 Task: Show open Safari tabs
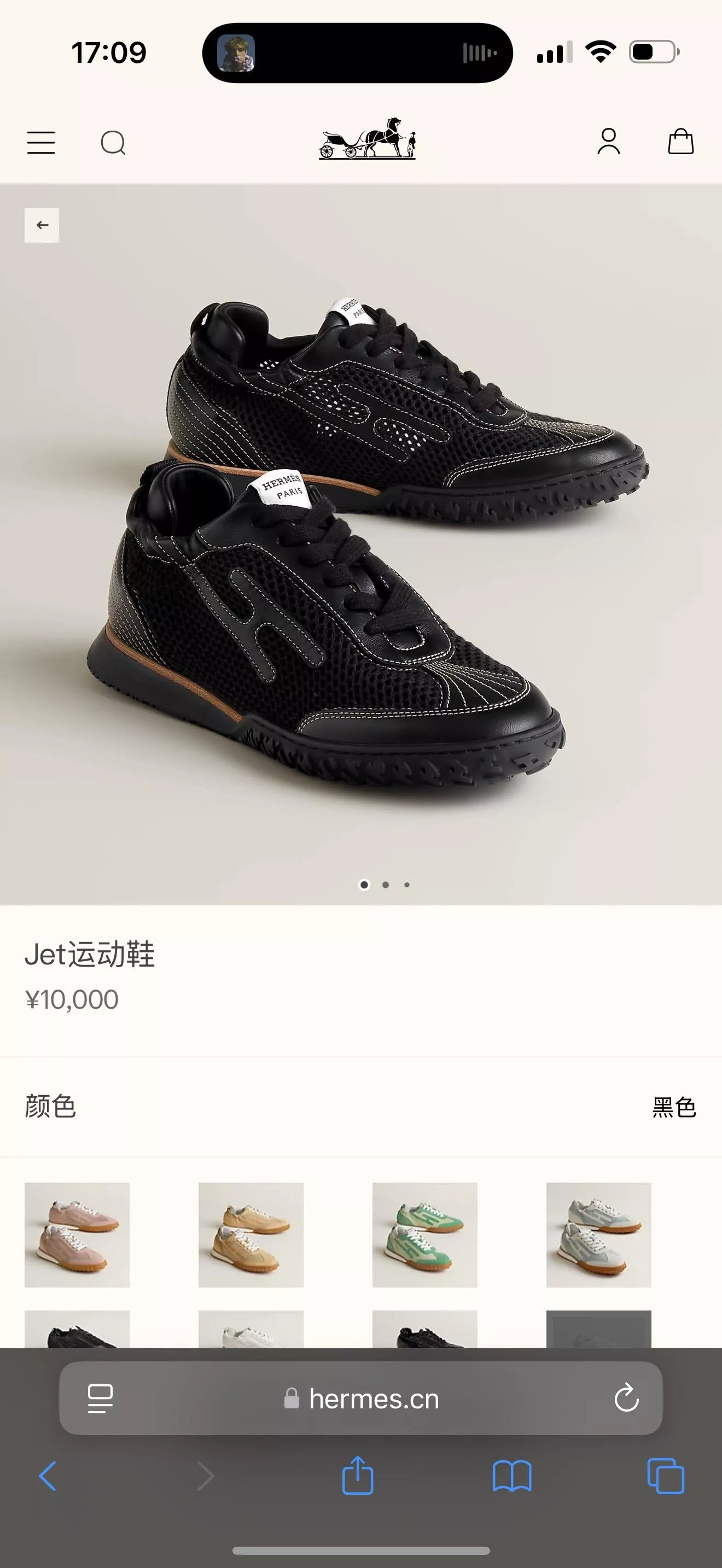tap(665, 1476)
